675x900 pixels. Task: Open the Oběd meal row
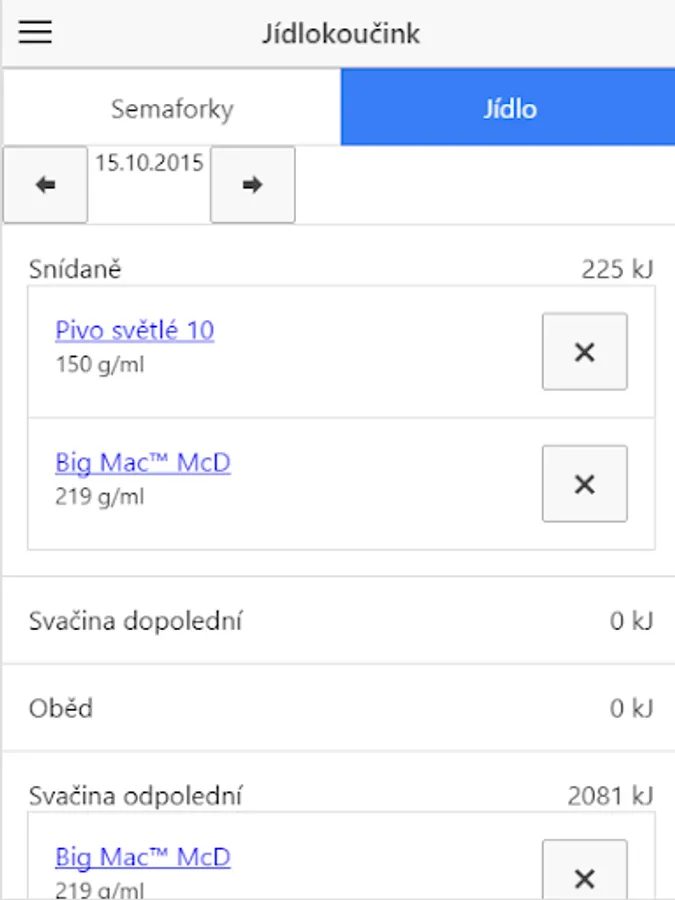(340, 708)
